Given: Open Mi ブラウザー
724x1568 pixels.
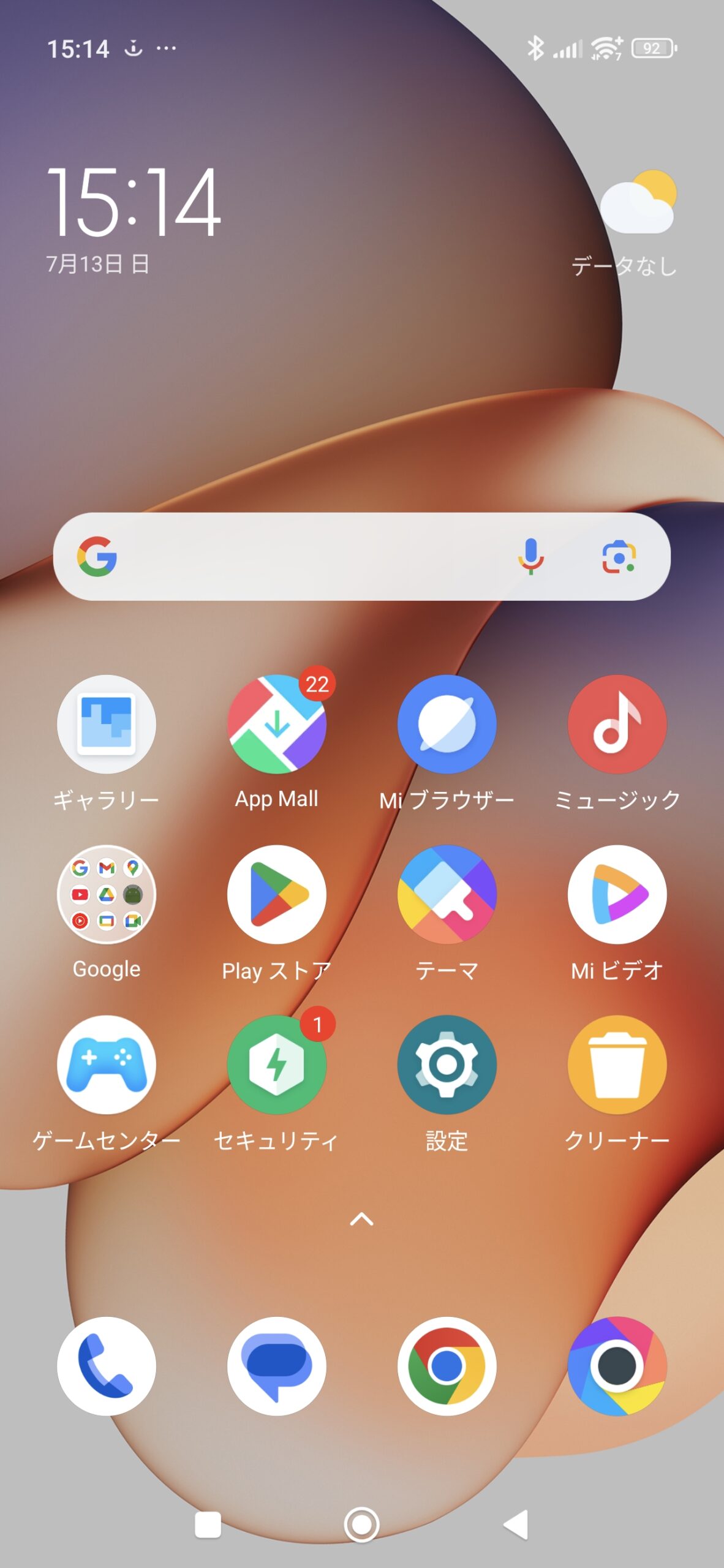Looking at the screenshot, I should [x=447, y=724].
